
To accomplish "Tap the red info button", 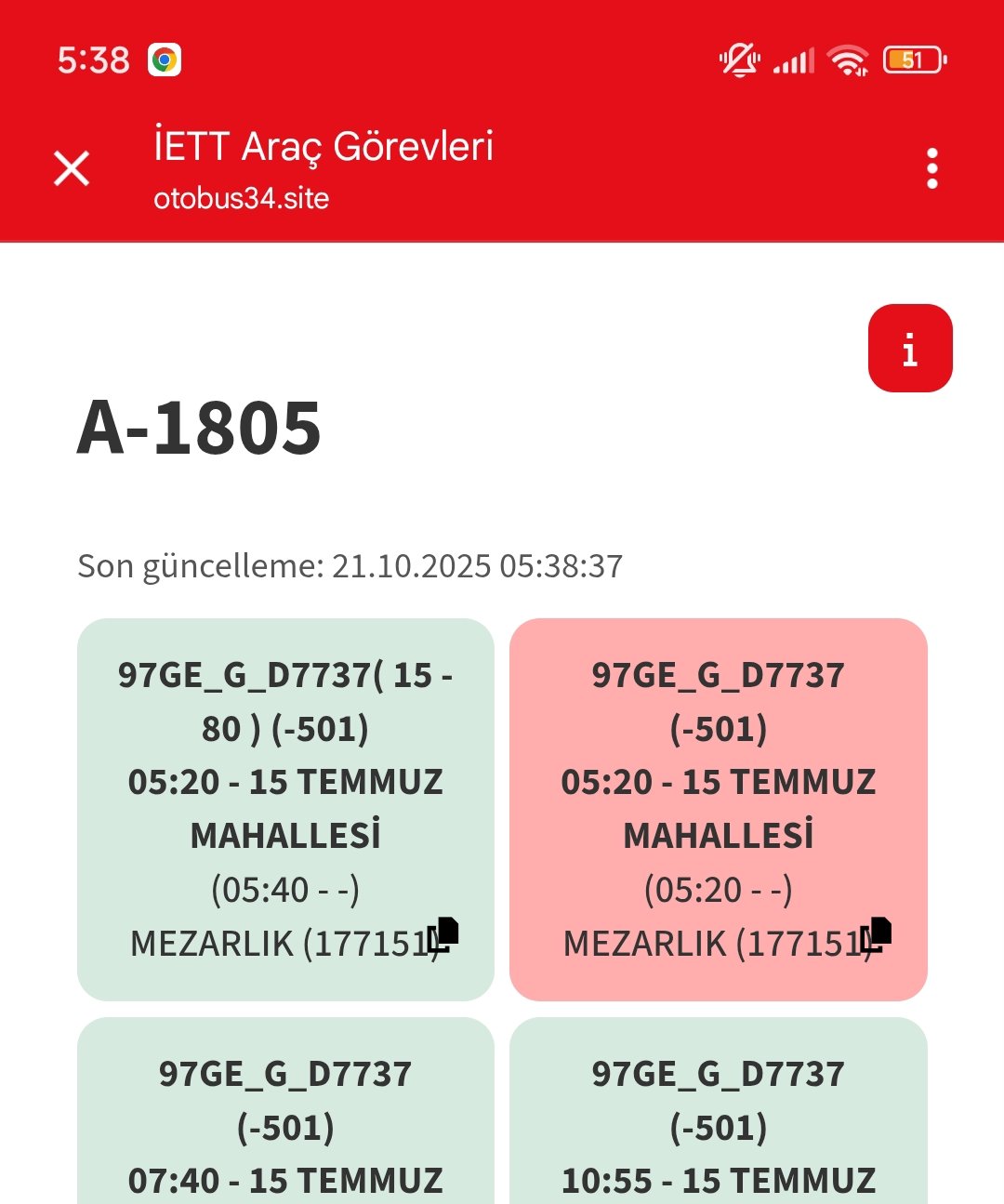I will (x=910, y=349).
